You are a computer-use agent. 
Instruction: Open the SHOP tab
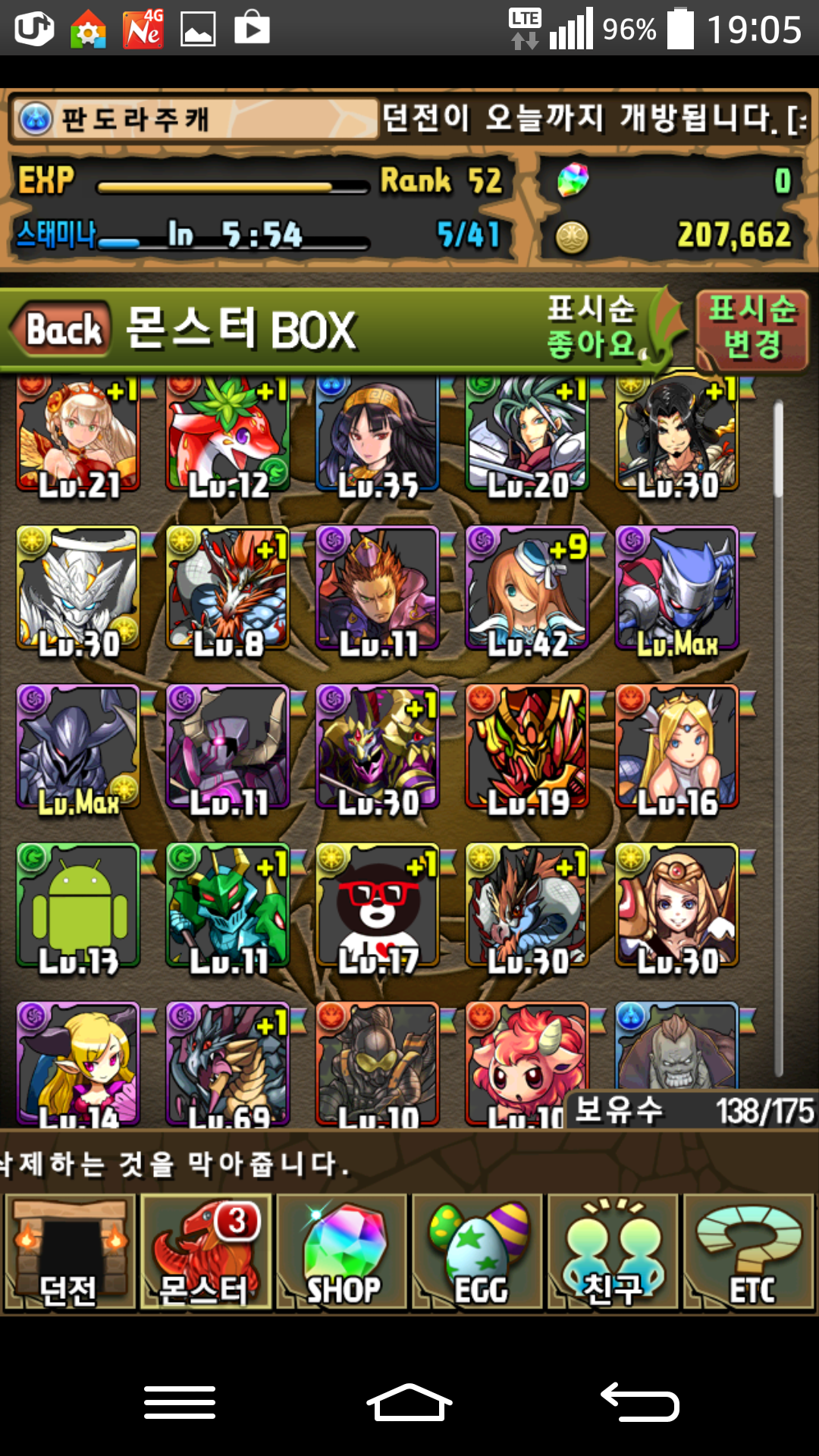342,1253
